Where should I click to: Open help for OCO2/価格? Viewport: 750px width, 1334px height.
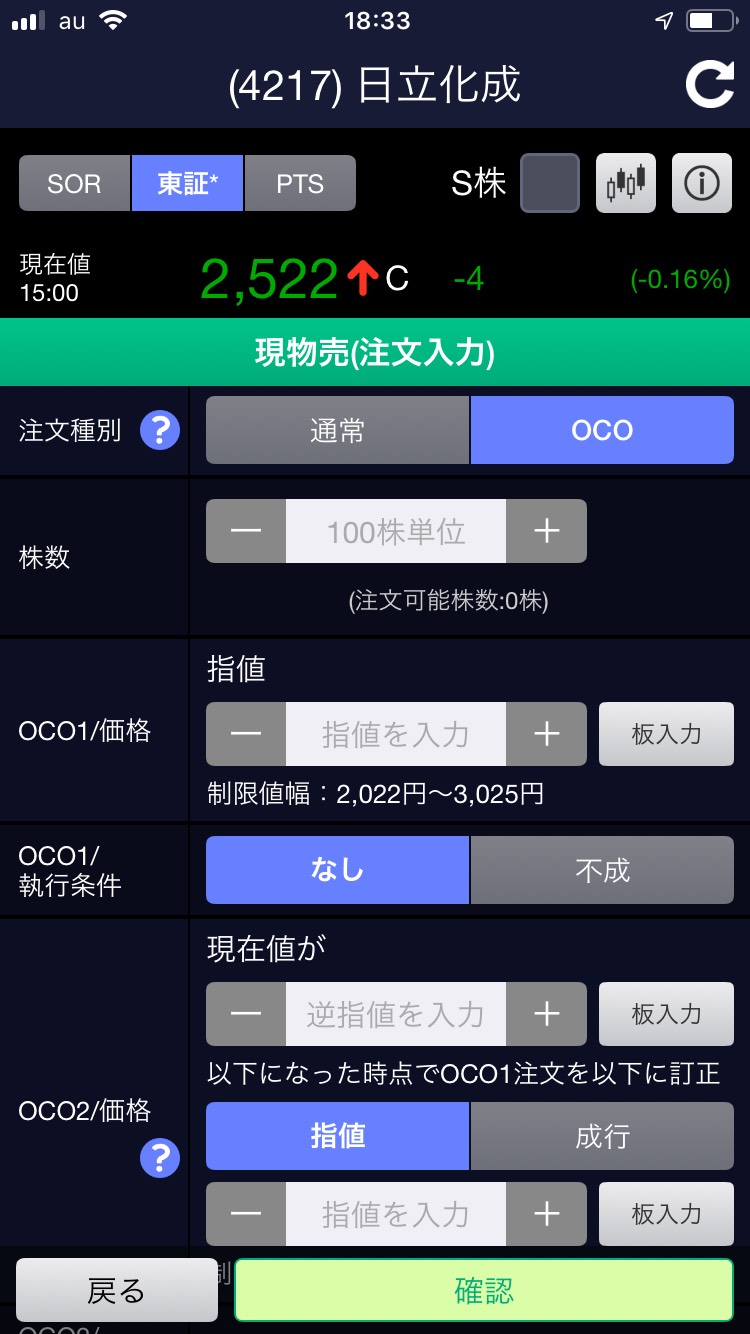(x=160, y=1158)
